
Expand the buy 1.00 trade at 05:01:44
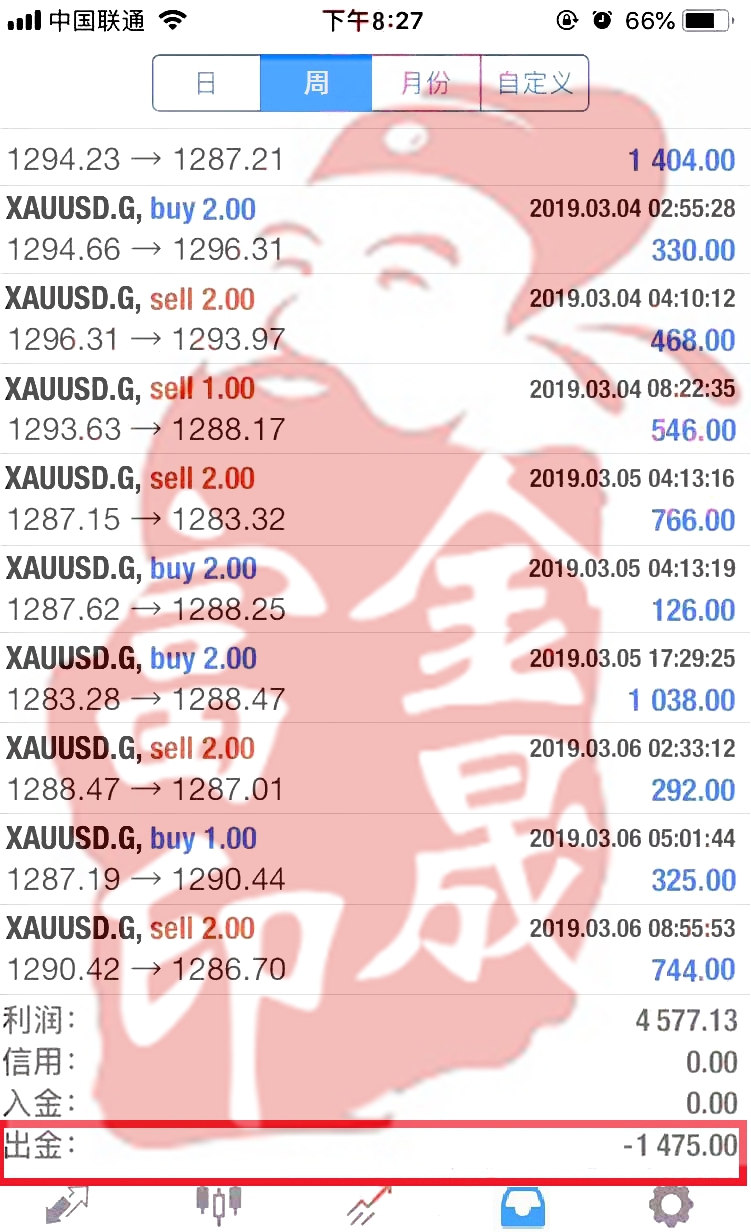click(375, 859)
